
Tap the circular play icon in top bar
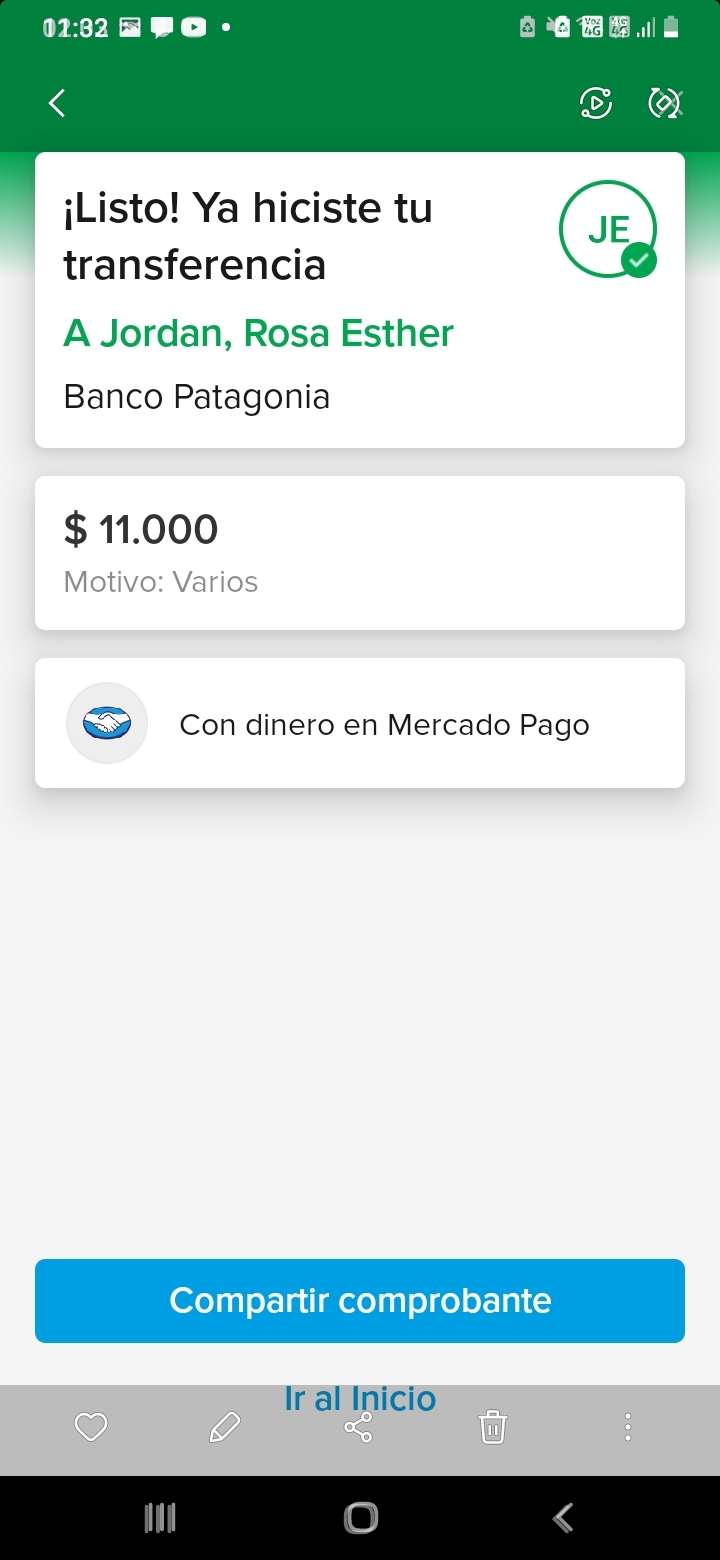click(x=596, y=103)
